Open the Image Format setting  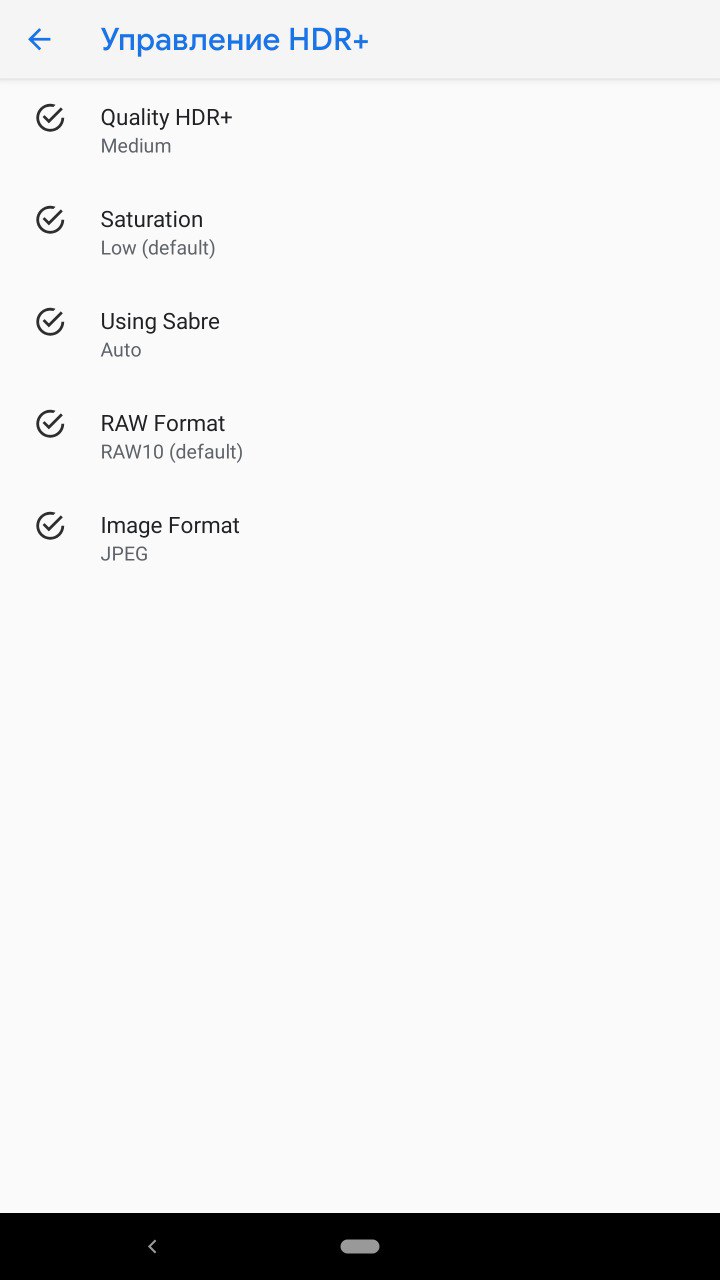pyautogui.click(x=360, y=539)
